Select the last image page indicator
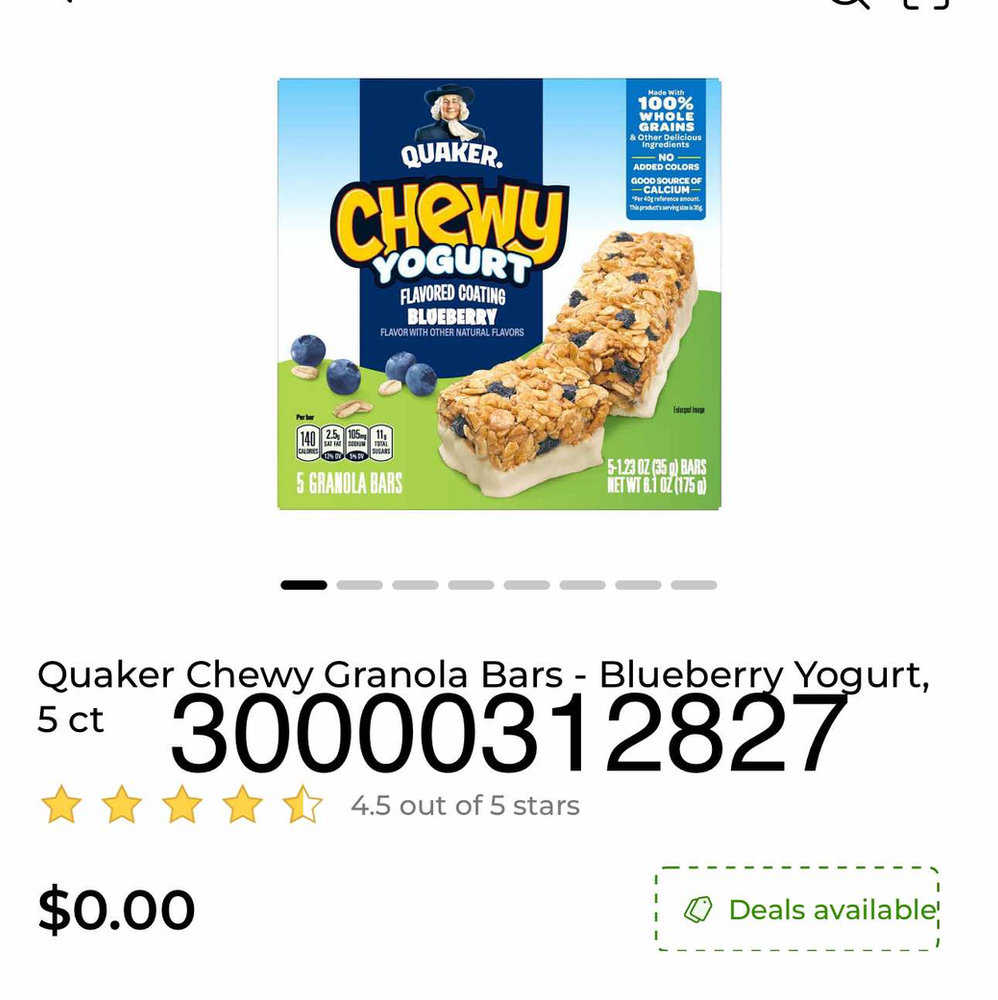The height and width of the screenshot is (1000, 998). point(693,585)
